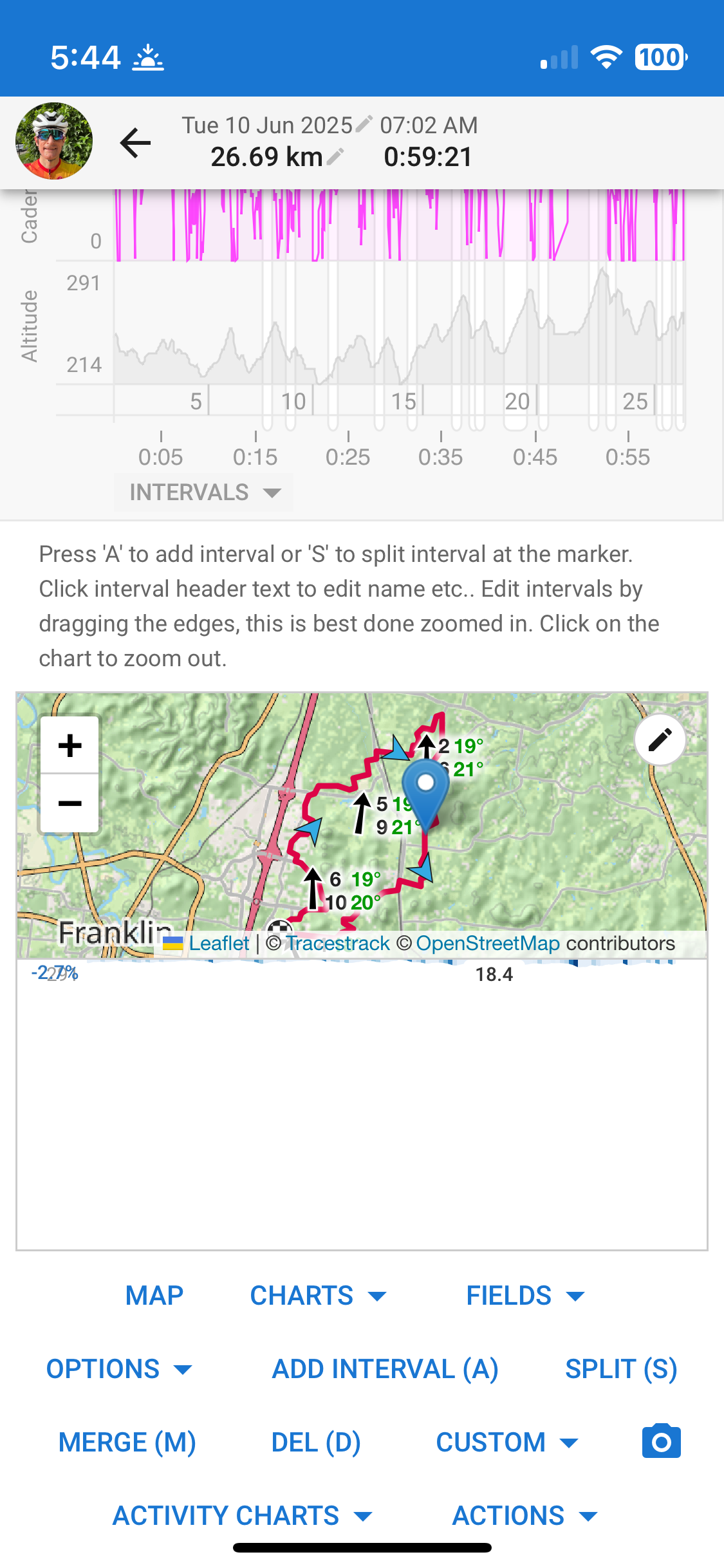Tap SPLIT (S) button
The width and height of the screenshot is (724, 1568).
pos(621,1368)
